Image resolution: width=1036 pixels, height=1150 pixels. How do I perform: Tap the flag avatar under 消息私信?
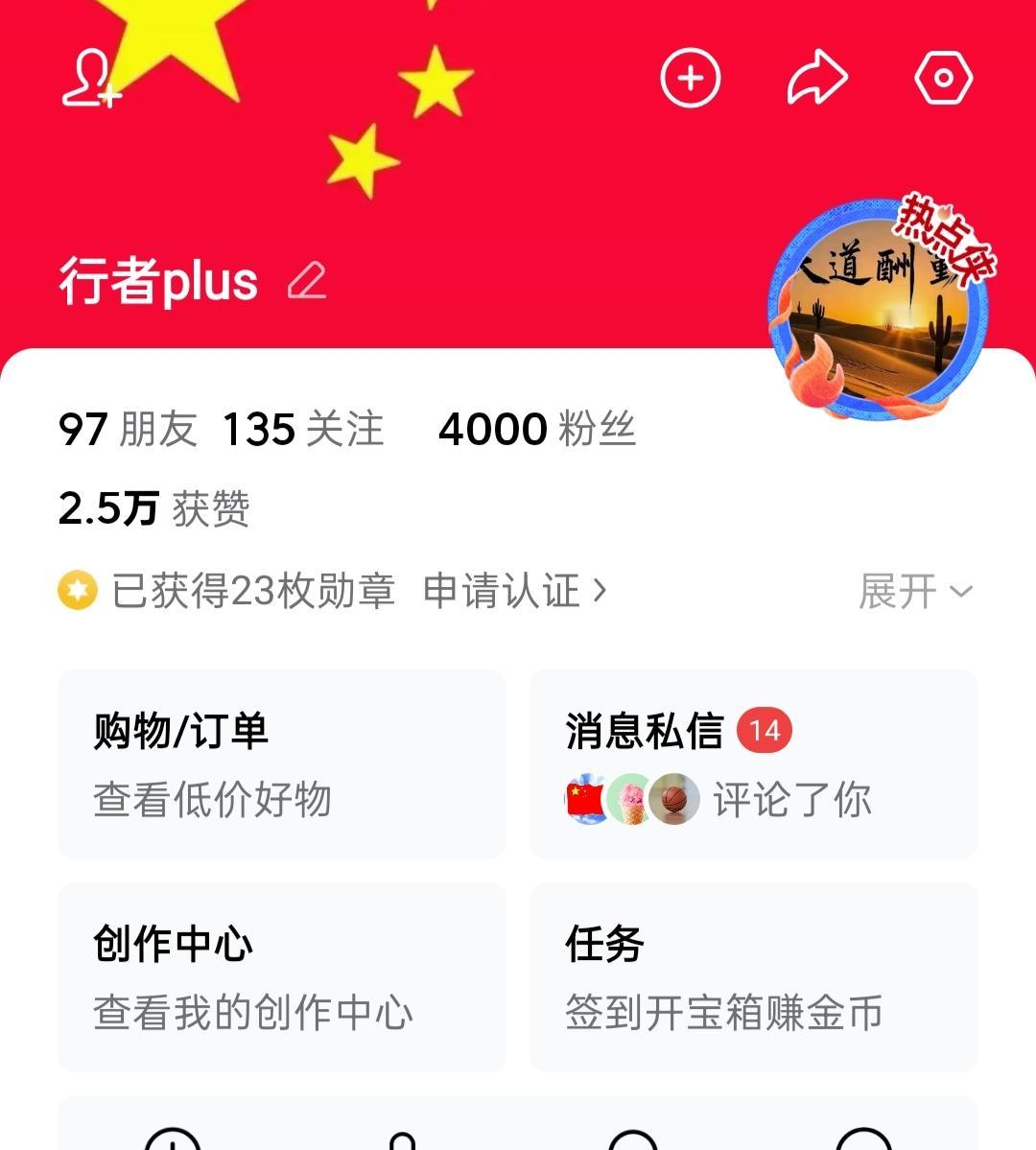click(x=582, y=798)
